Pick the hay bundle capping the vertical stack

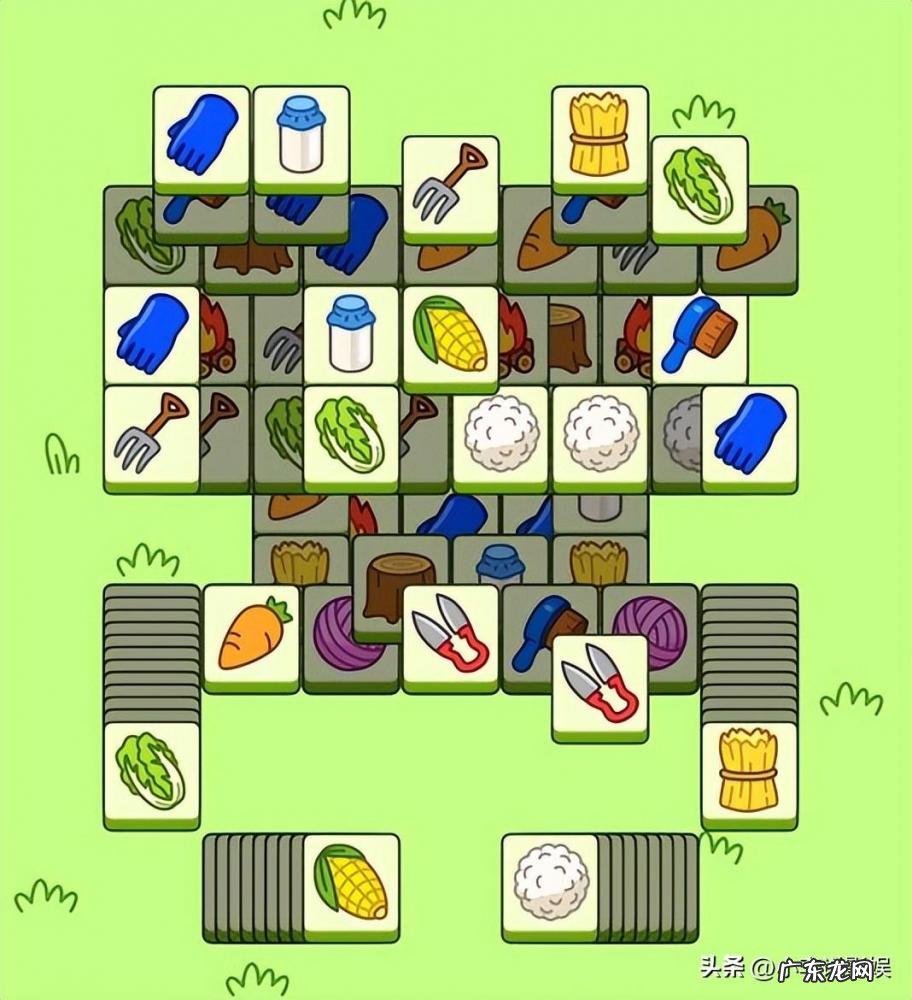tap(748, 770)
